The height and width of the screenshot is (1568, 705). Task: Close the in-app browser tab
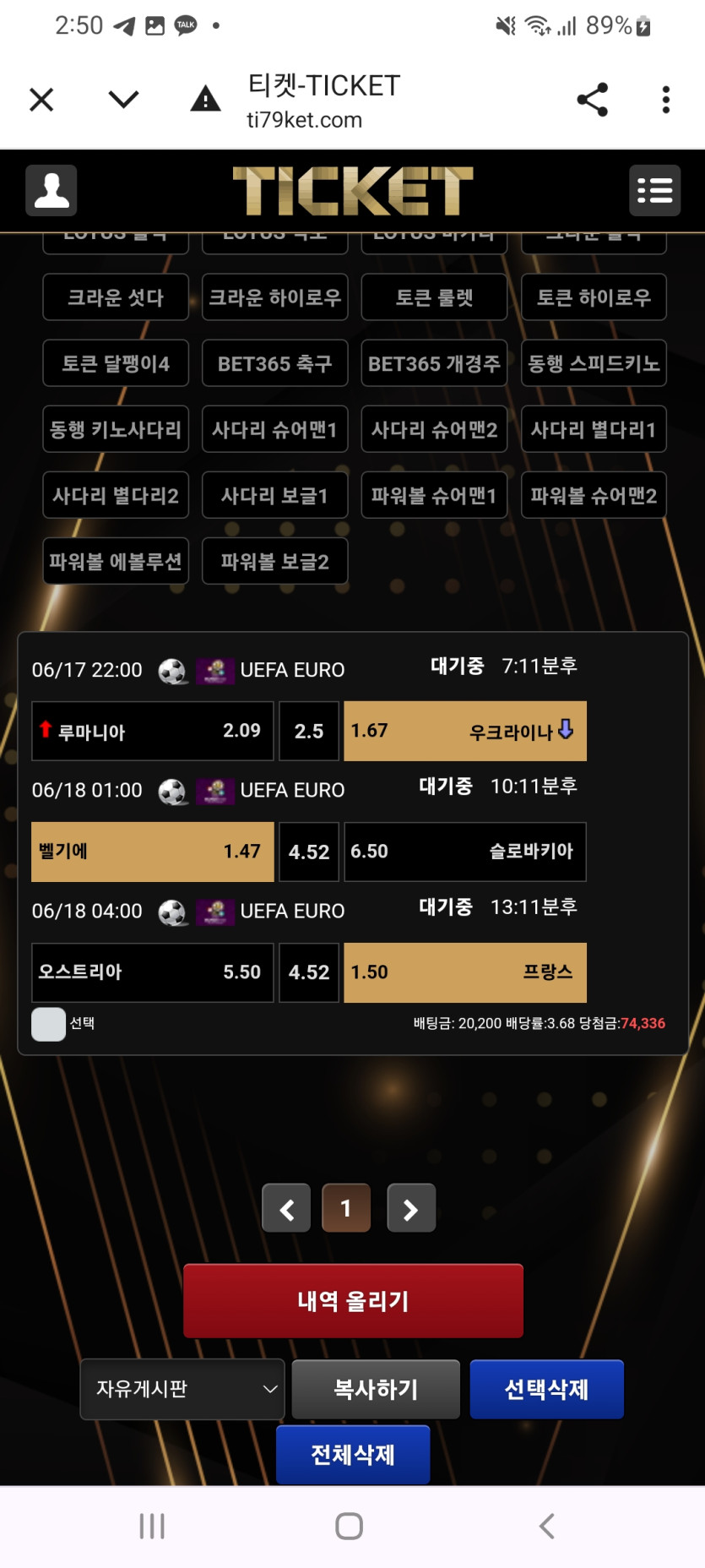point(41,100)
